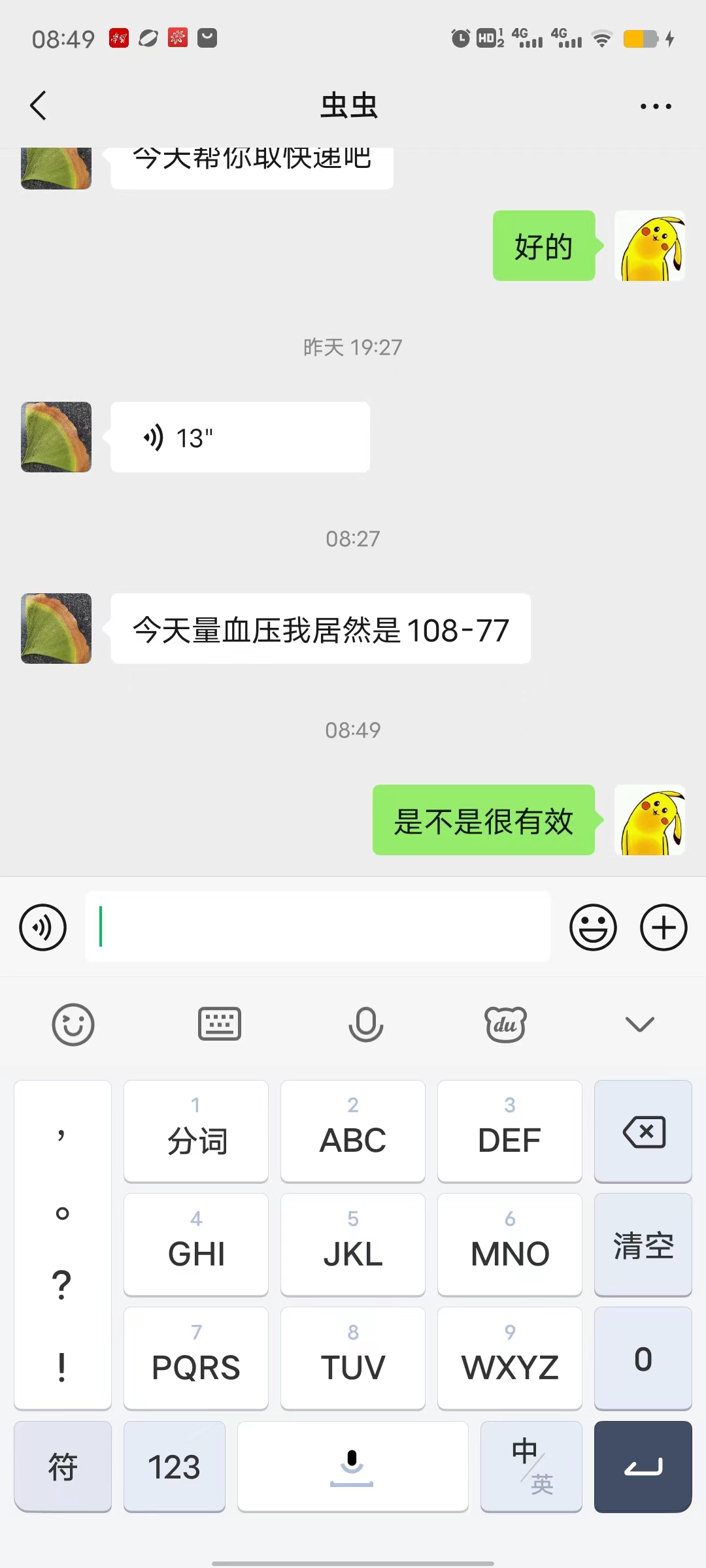This screenshot has width=706, height=1568.
Task: Type the JKL key
Action: click(353, 1245)
